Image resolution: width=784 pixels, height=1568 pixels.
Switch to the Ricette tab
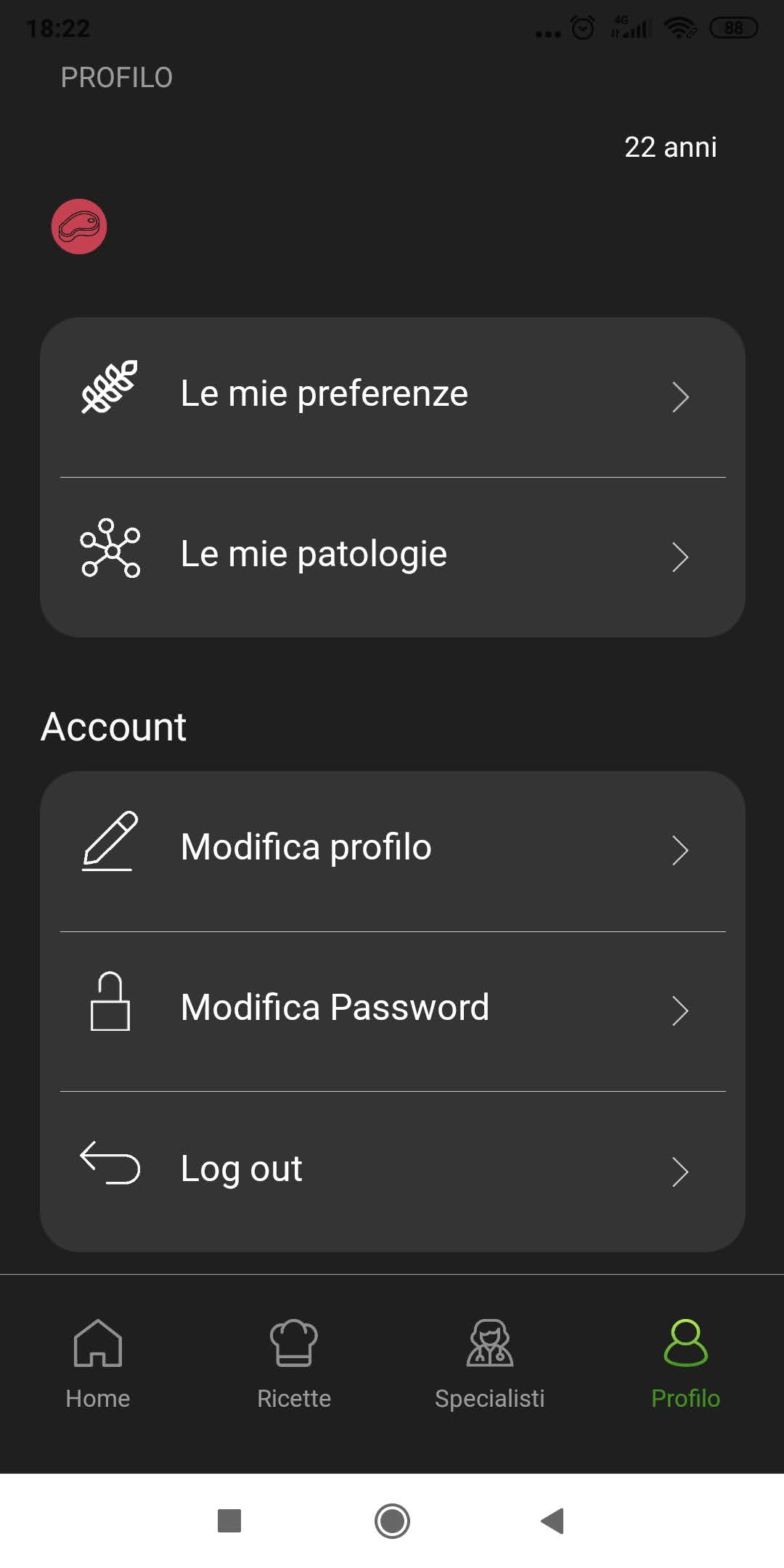tap(294, 1364)
